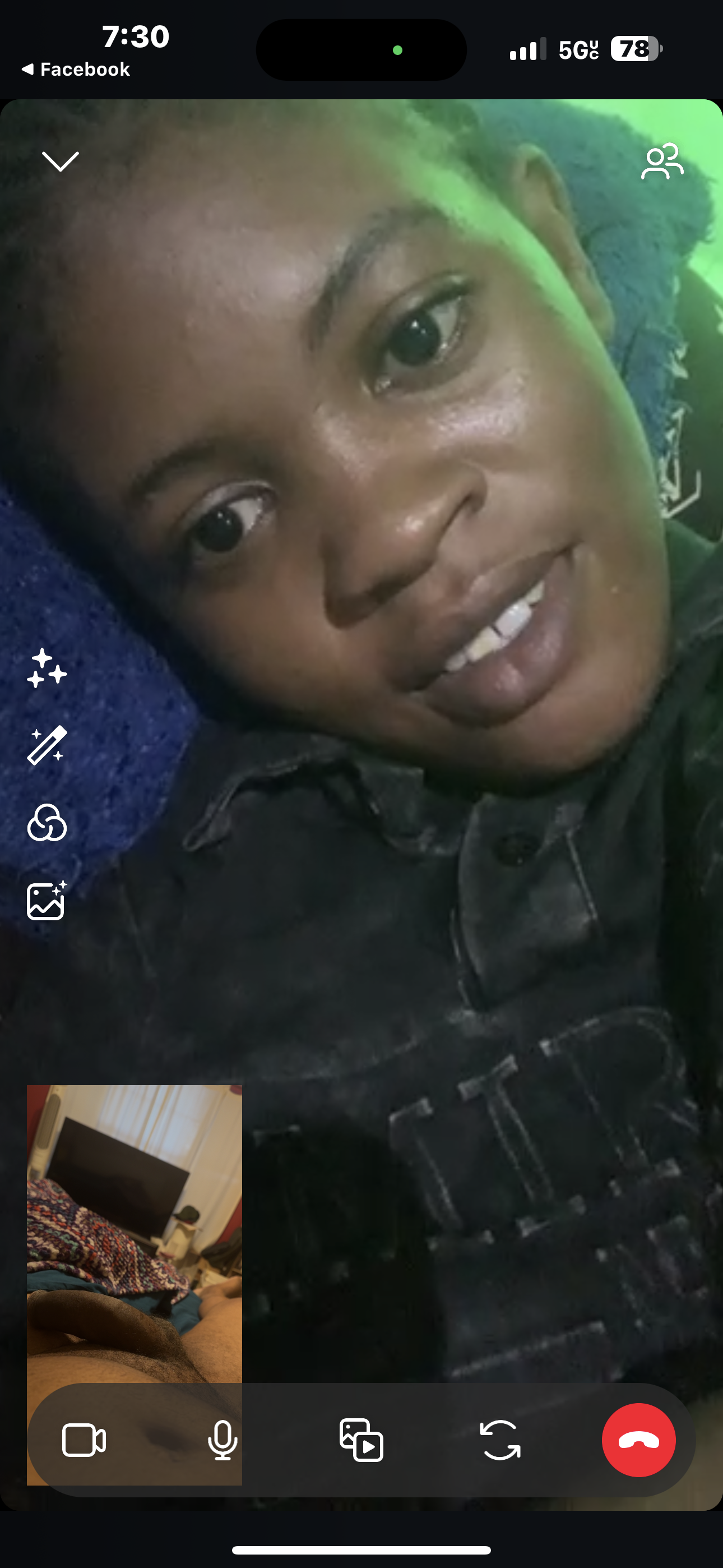Open the call participants icon
This screenshot has width=723, height=1568.
pyautogui.click(x=661, y=162)
